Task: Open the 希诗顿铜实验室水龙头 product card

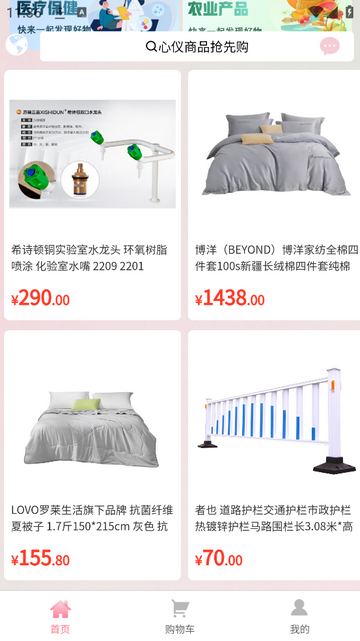Action: pyautogui.click(x=92, y=195)
